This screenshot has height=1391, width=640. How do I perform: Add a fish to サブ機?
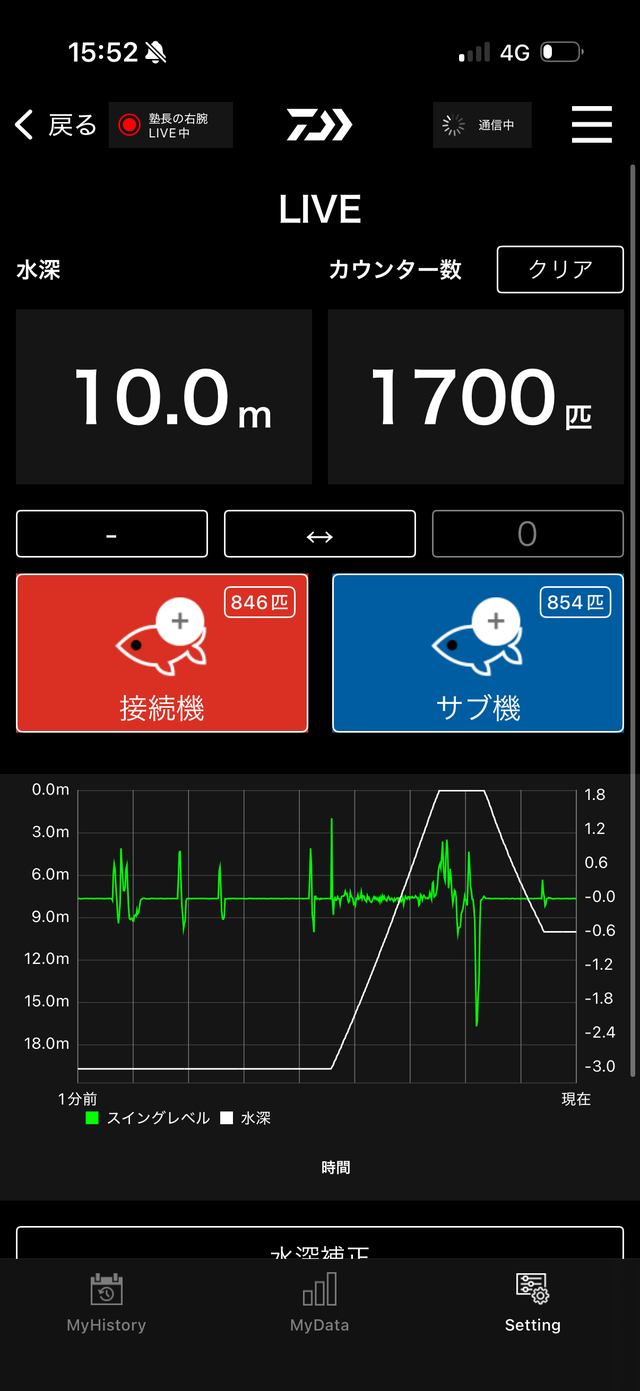point(478,652)
